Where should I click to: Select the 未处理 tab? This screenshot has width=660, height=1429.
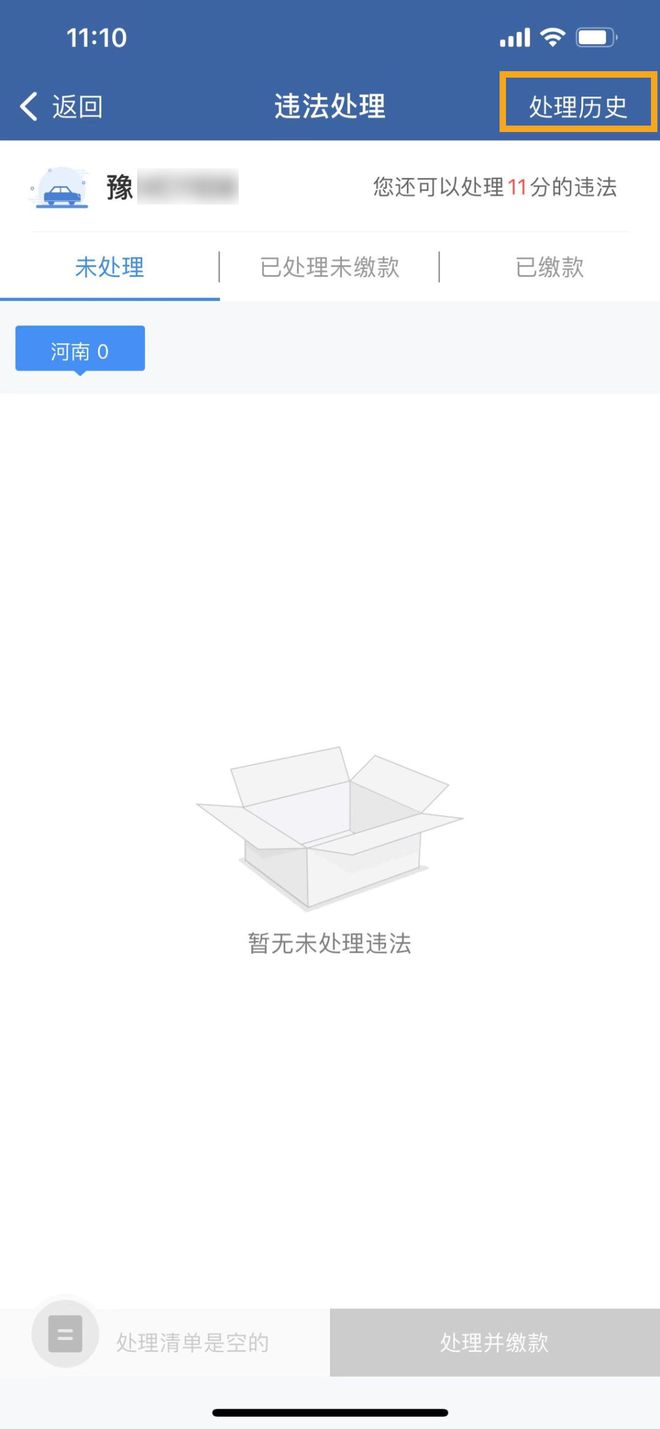[x=110, y=267]
